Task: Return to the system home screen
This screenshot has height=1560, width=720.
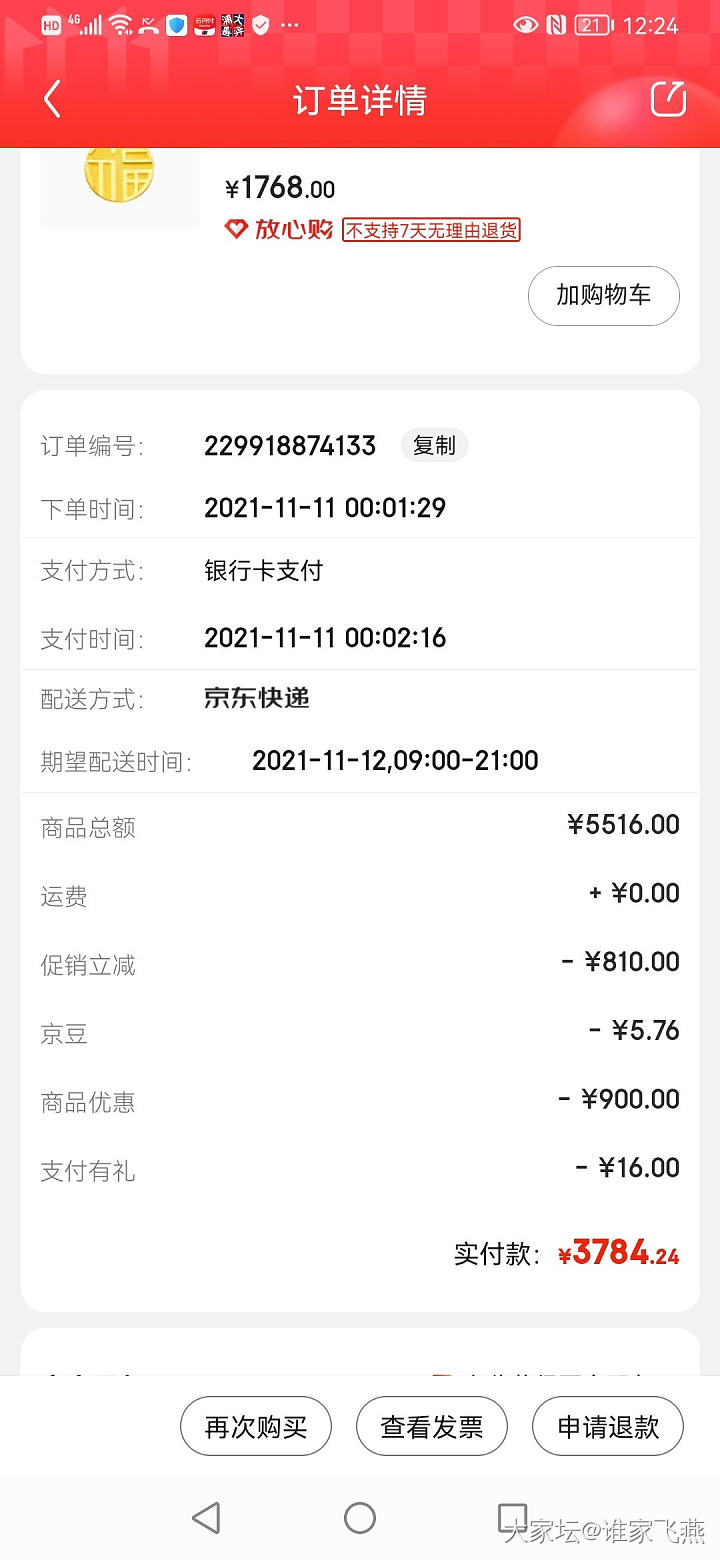Action: (x=360, y=1518)
